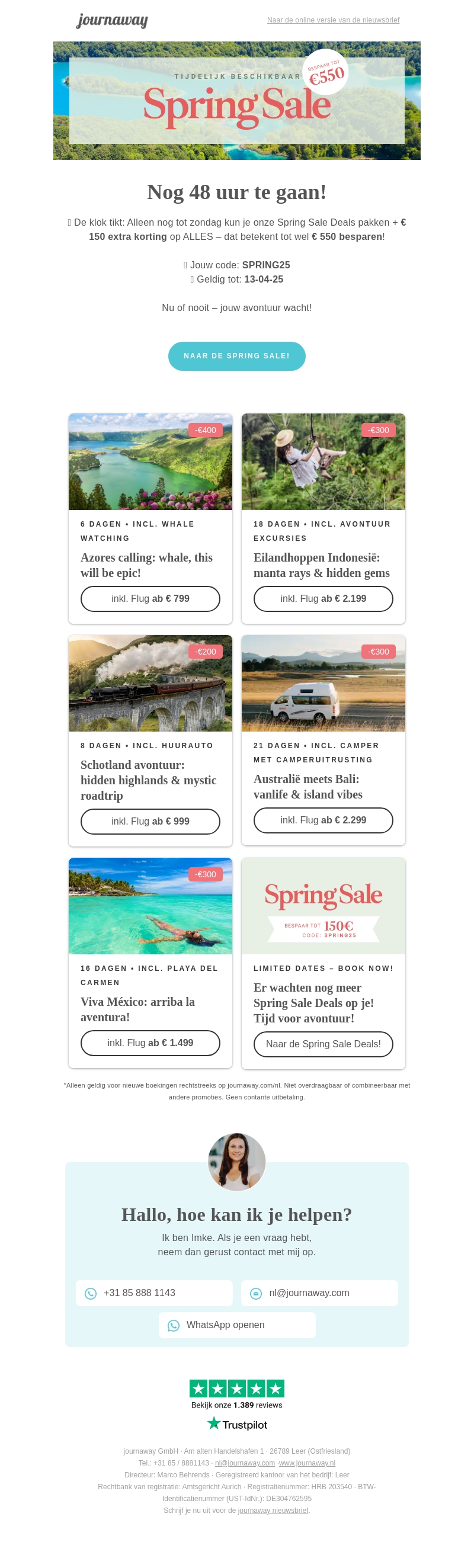This screenshot has width=474, height=1568.
Task: Open the Scotland steam train trip photo
Action: pos(150,683)
